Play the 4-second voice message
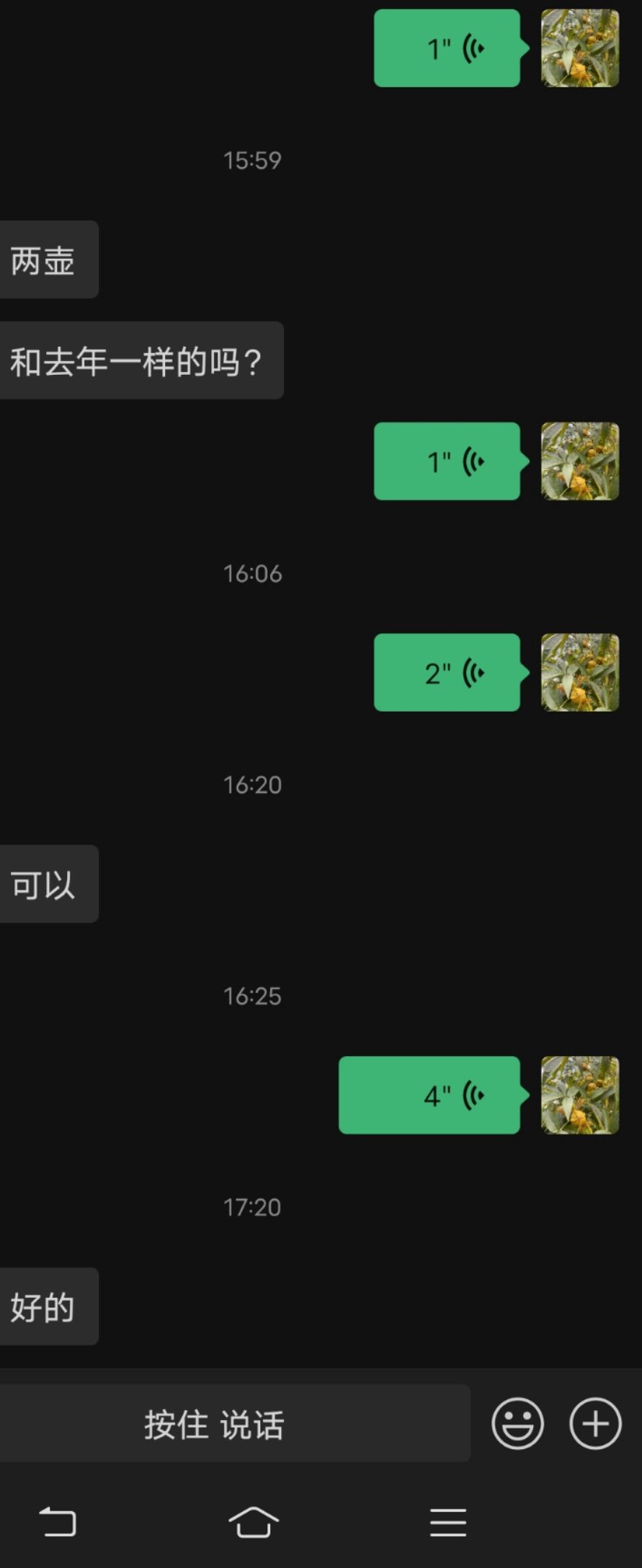 coord(429,1095)
